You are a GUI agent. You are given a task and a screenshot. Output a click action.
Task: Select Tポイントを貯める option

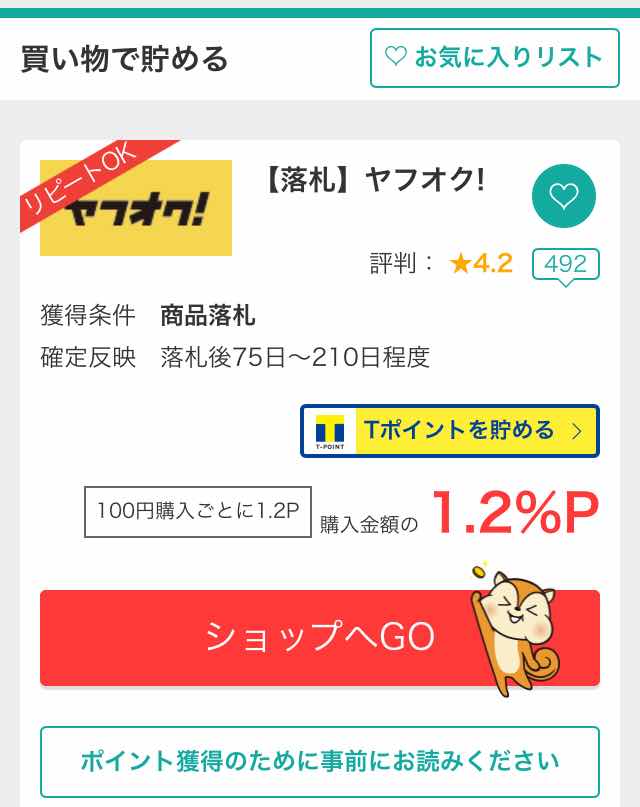coord(450,431)
